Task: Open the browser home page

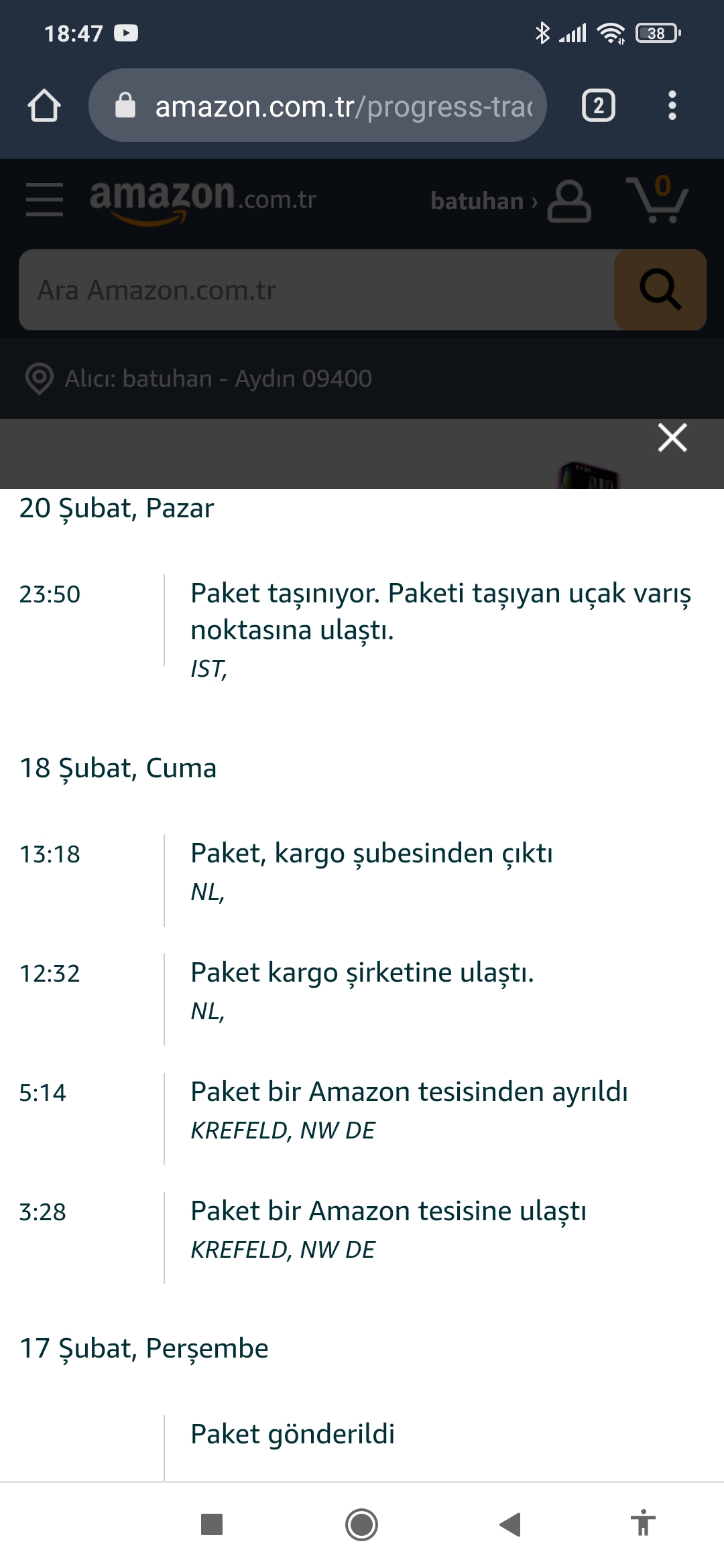Action: click(44, 106)
